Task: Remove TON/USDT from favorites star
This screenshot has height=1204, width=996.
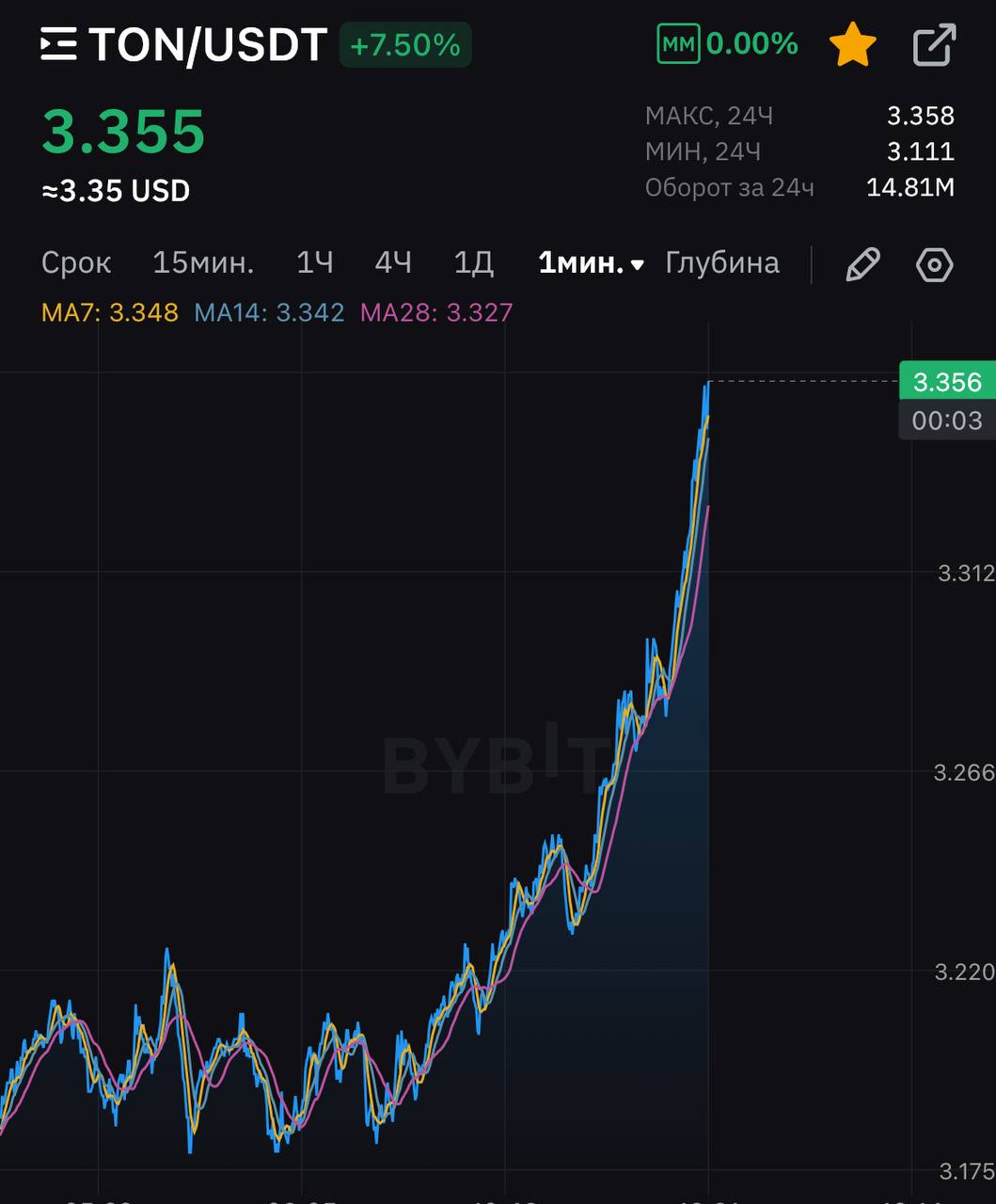Action: 852,45
